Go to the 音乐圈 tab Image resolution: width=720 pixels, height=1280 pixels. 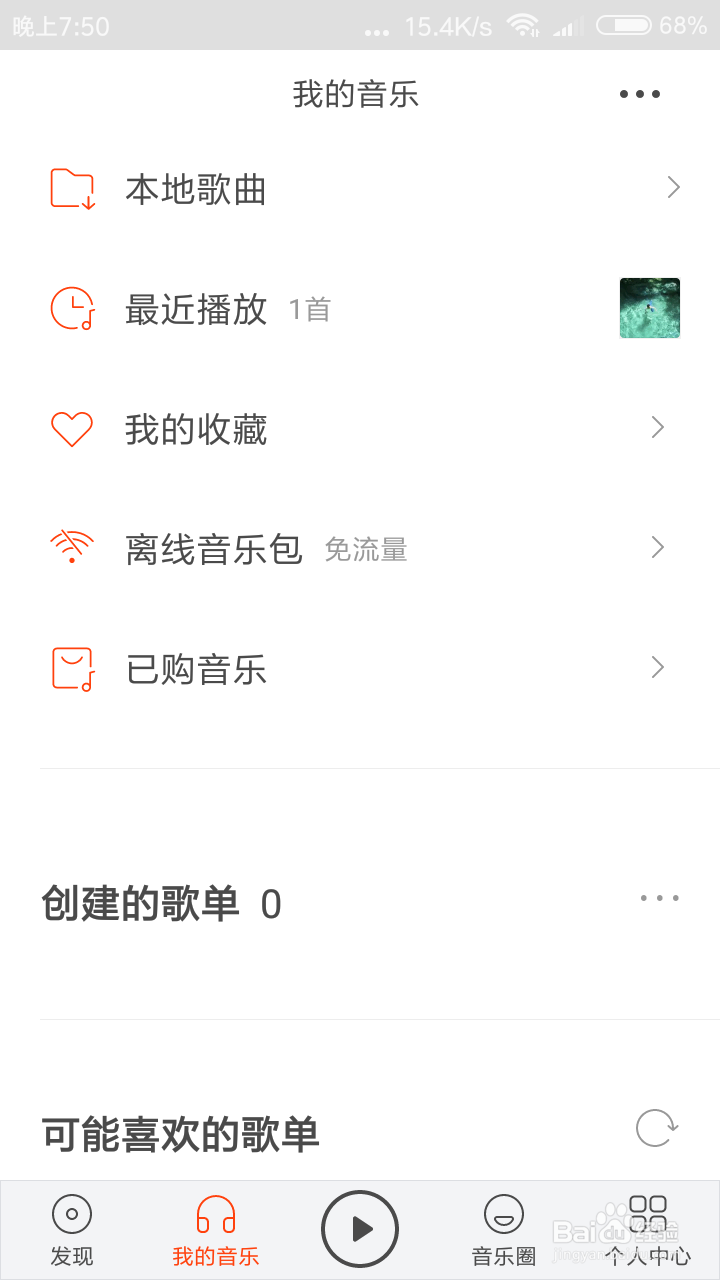(x=504, y=1230)
